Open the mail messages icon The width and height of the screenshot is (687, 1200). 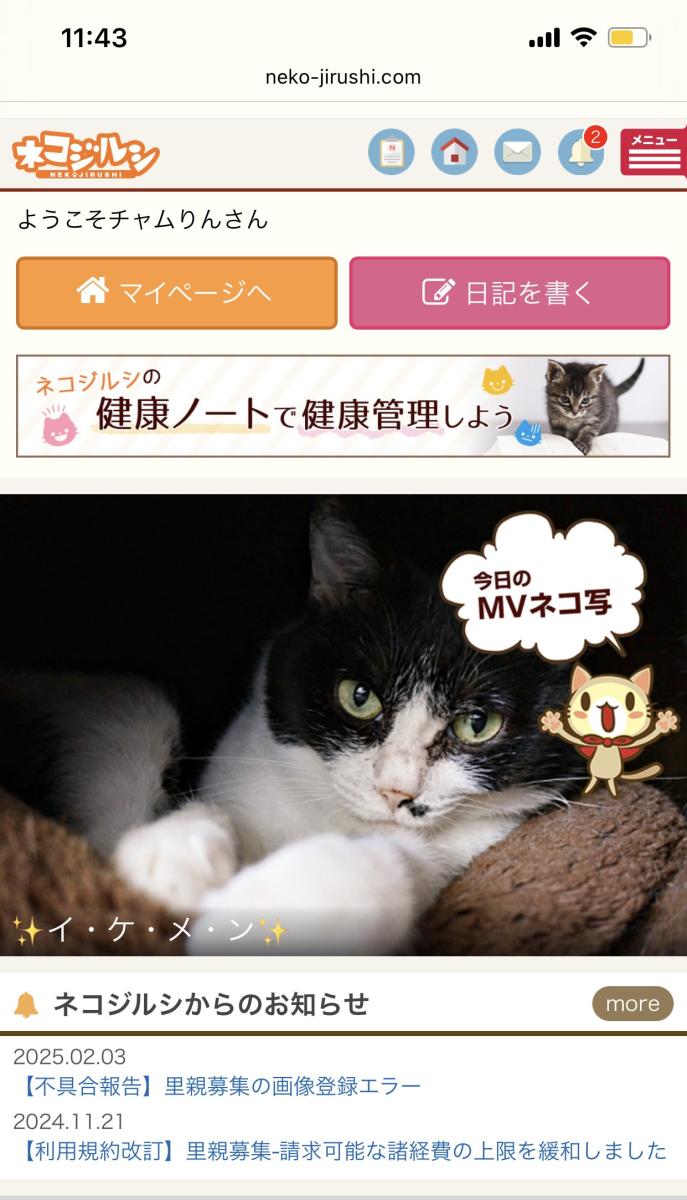[x=517, y=153]
